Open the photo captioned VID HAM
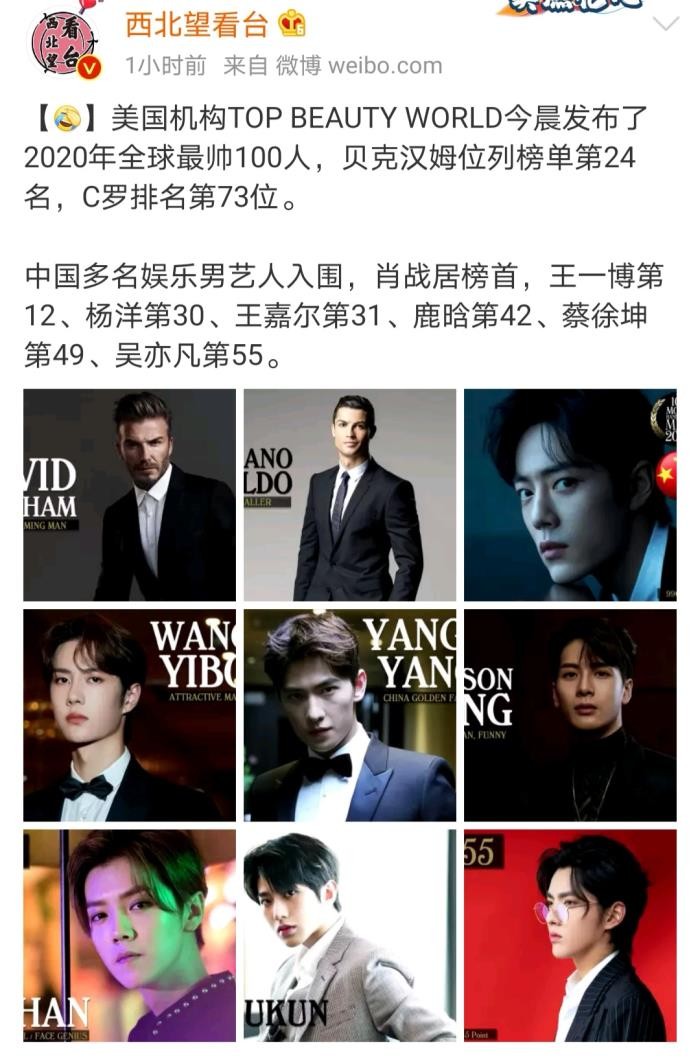Image resolution: width=700 pixels, height=1060 pixels. 130,495
